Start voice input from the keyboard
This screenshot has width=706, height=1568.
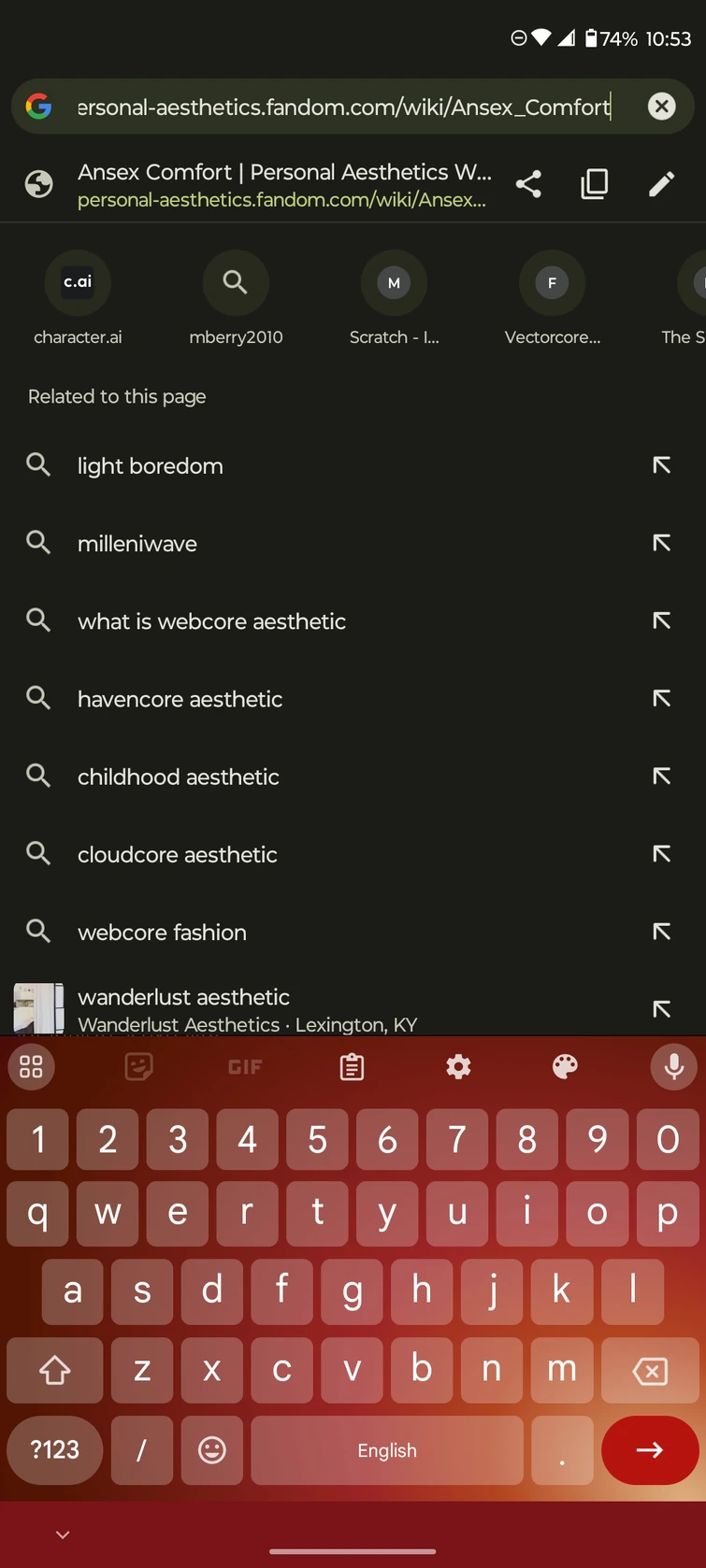pyautogui.click(x=673, y=1066)
